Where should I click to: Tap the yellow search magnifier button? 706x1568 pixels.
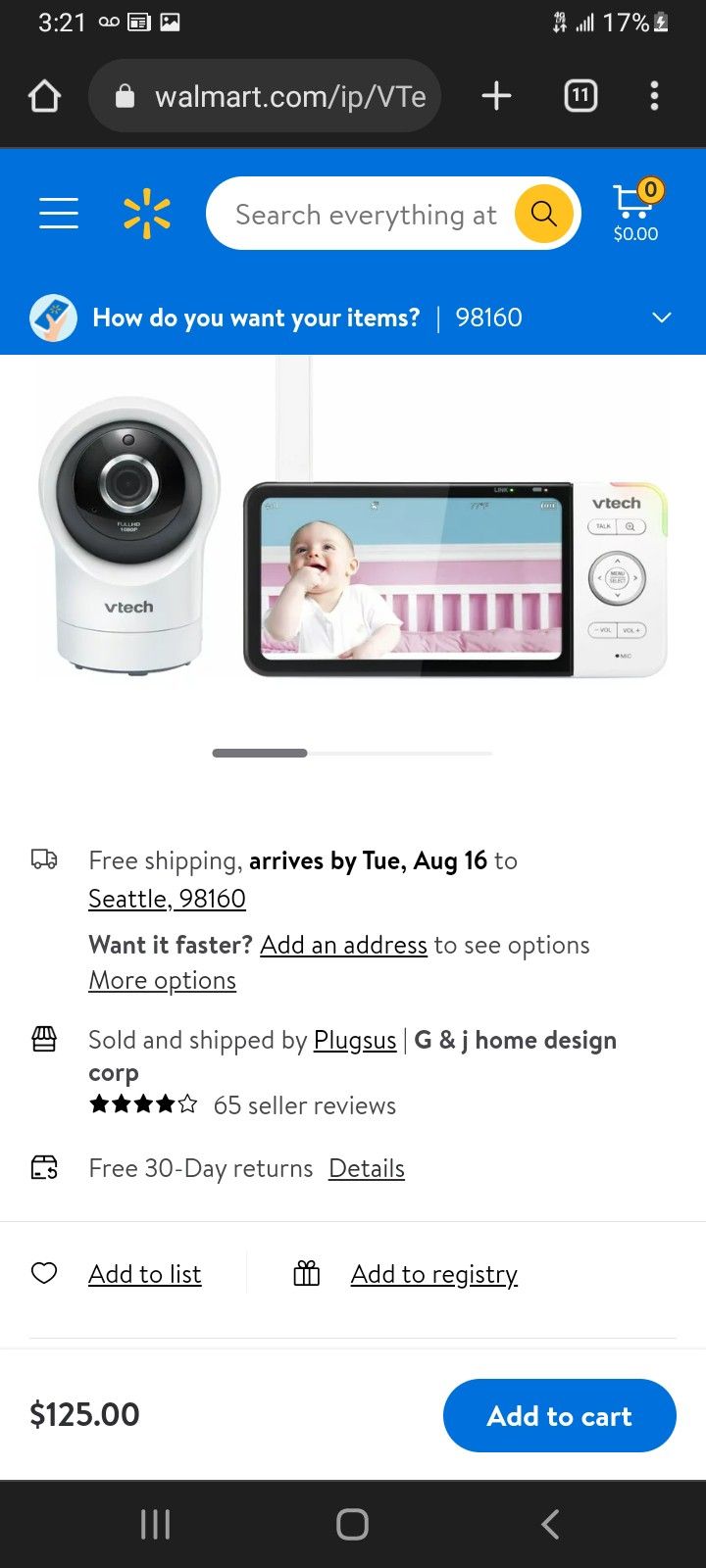pos(543,214)
